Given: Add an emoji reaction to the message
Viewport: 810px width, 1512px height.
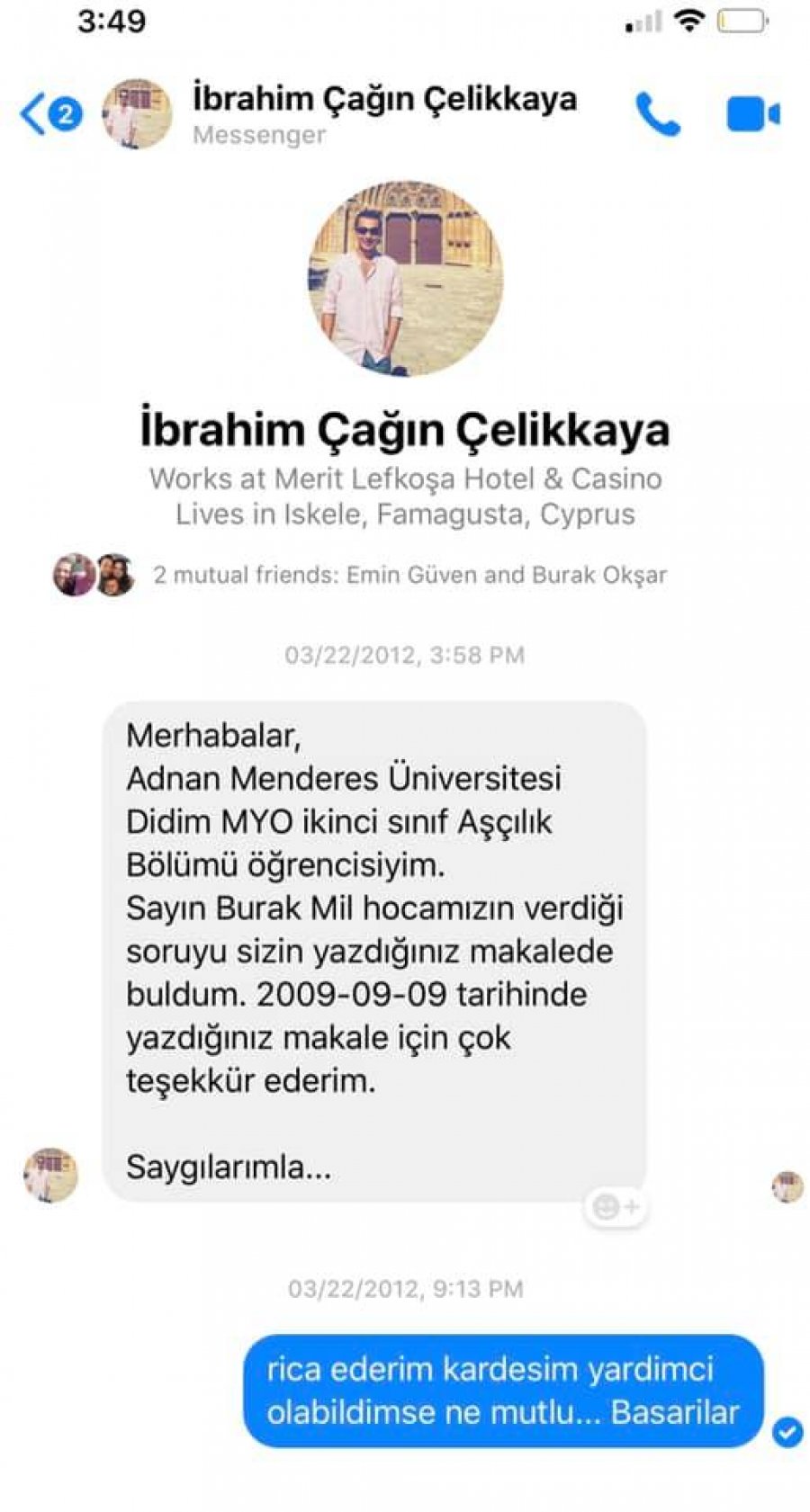Looking at the screenshot, I should [x=616, y=1206].
